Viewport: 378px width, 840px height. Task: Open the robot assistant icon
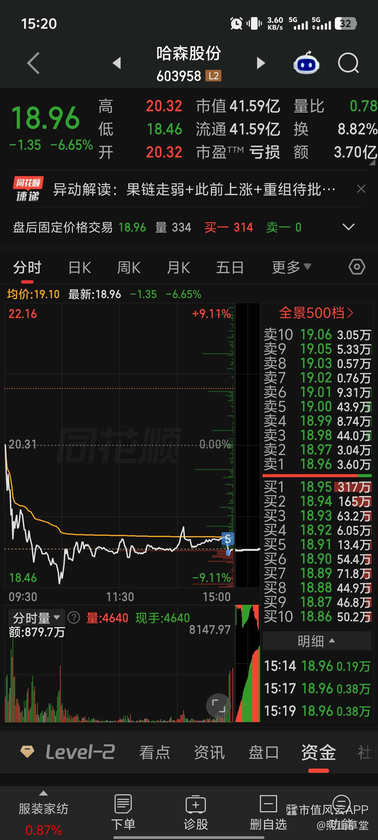[306, 64]
